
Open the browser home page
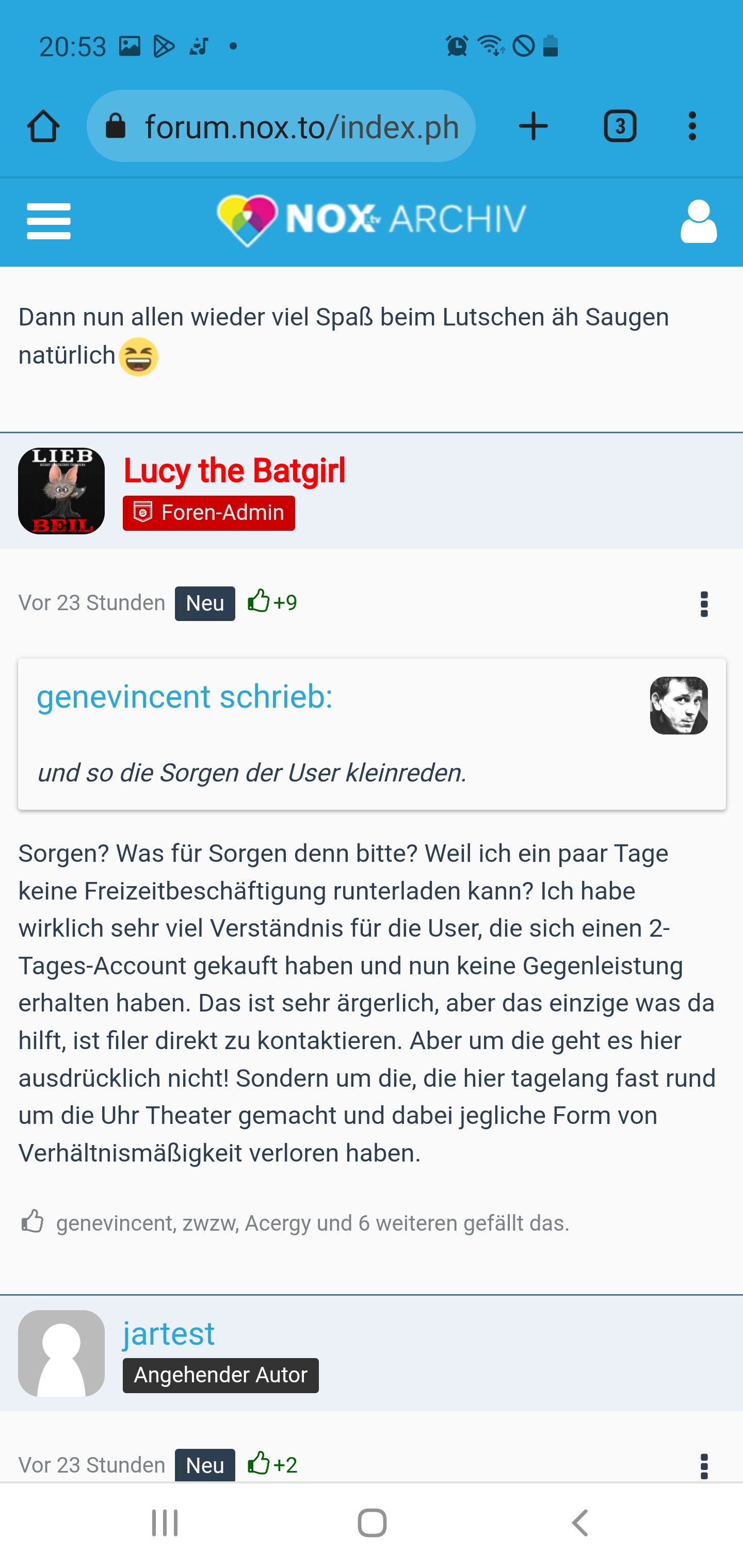[43, 126]
